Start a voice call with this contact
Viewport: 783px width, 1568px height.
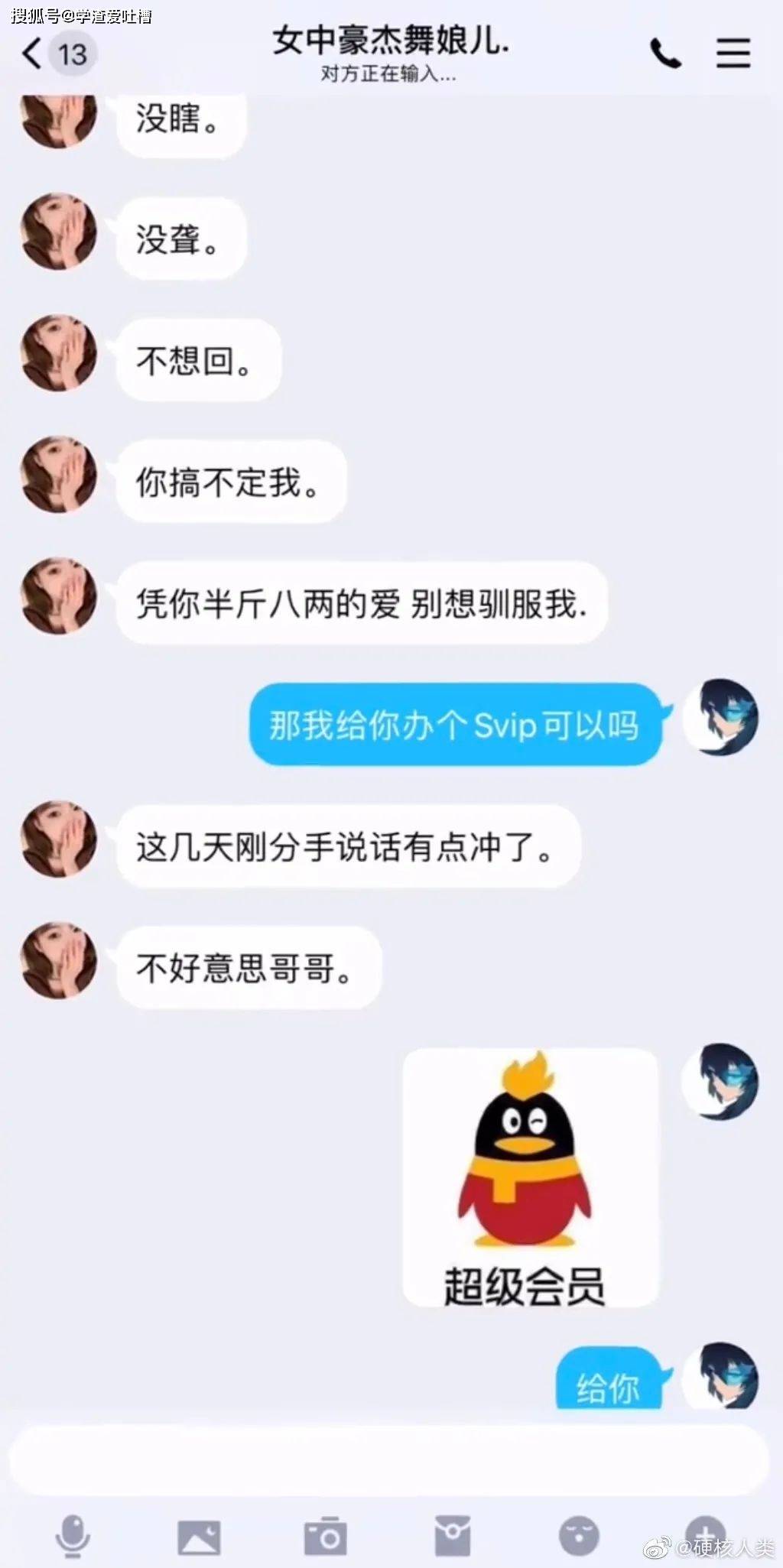(x=665, y=54)
